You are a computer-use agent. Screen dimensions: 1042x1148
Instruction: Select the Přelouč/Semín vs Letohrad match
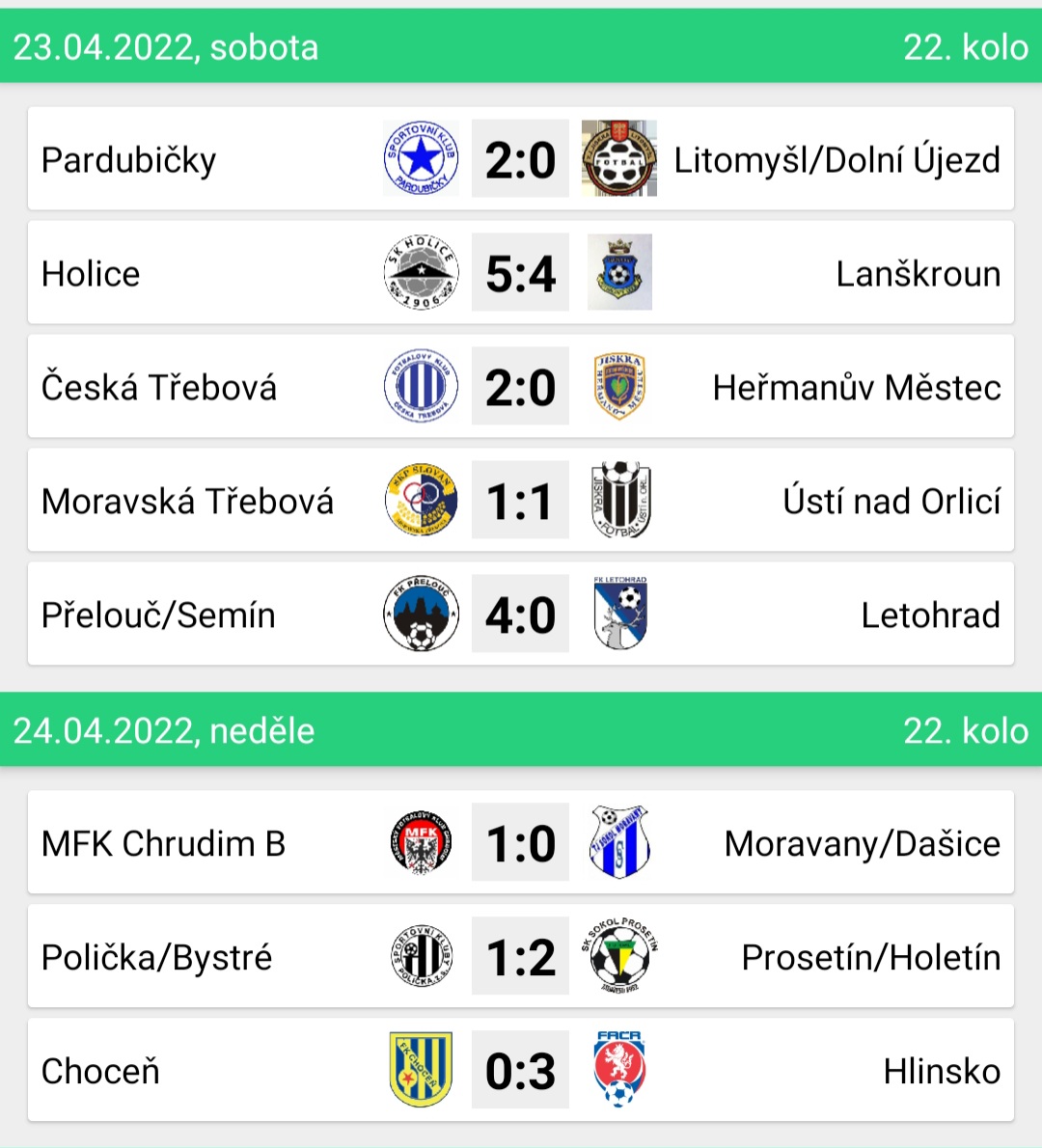(520, 615)
